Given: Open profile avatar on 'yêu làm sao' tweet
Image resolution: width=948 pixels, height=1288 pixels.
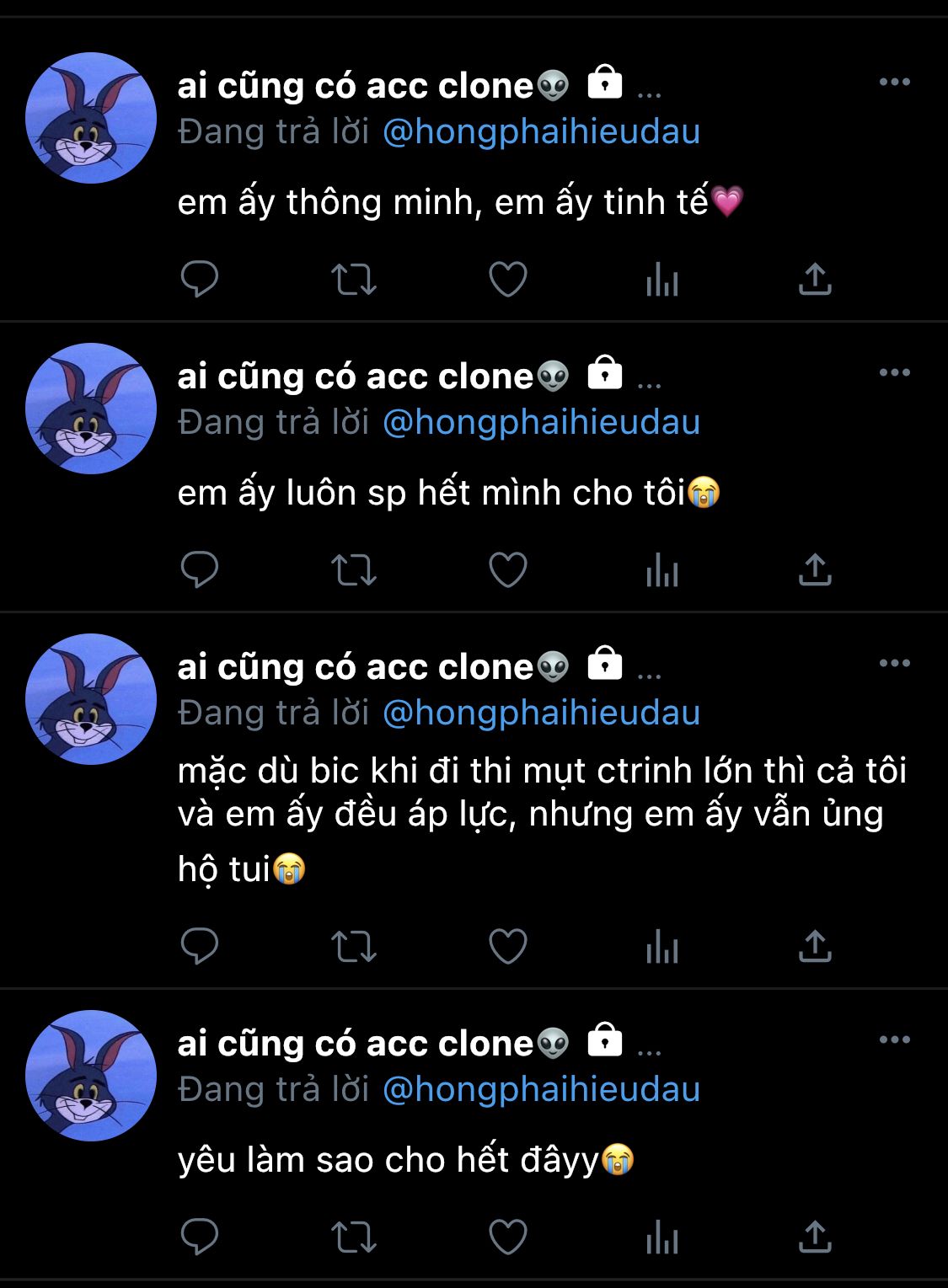Looking at the screenshot, I should tap(91, 1076).
